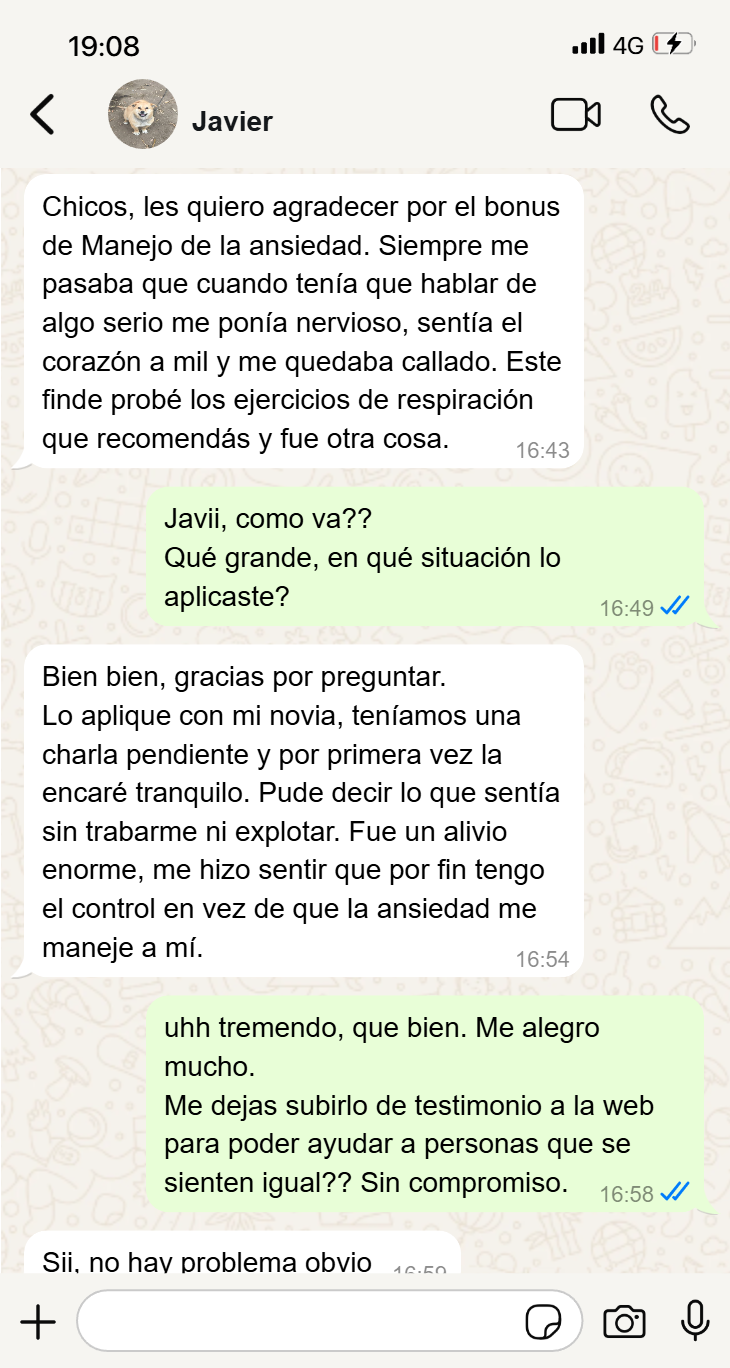This screenshot has width=730, height=1368.
Task: Focus the message text field
Action: (300, 1322)
